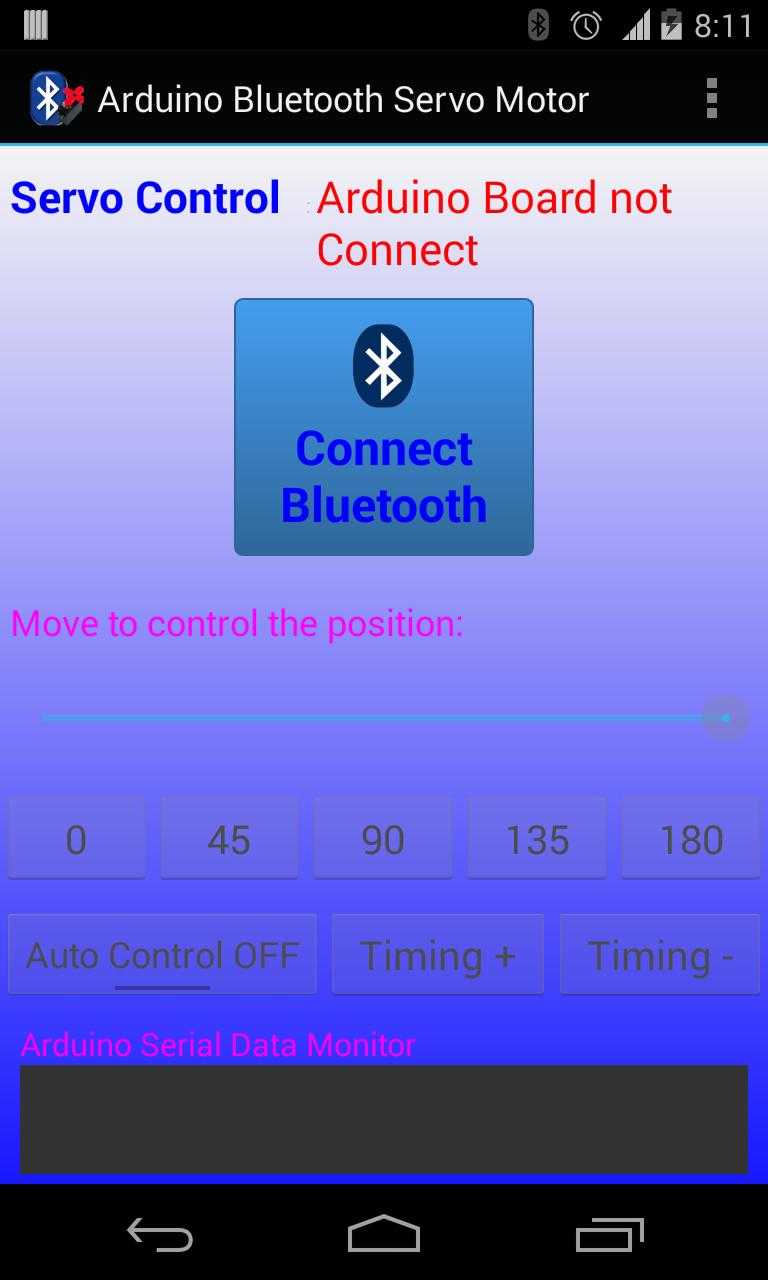
Task: Tap the Connect Bluetooth button
Action: (384, 427)
